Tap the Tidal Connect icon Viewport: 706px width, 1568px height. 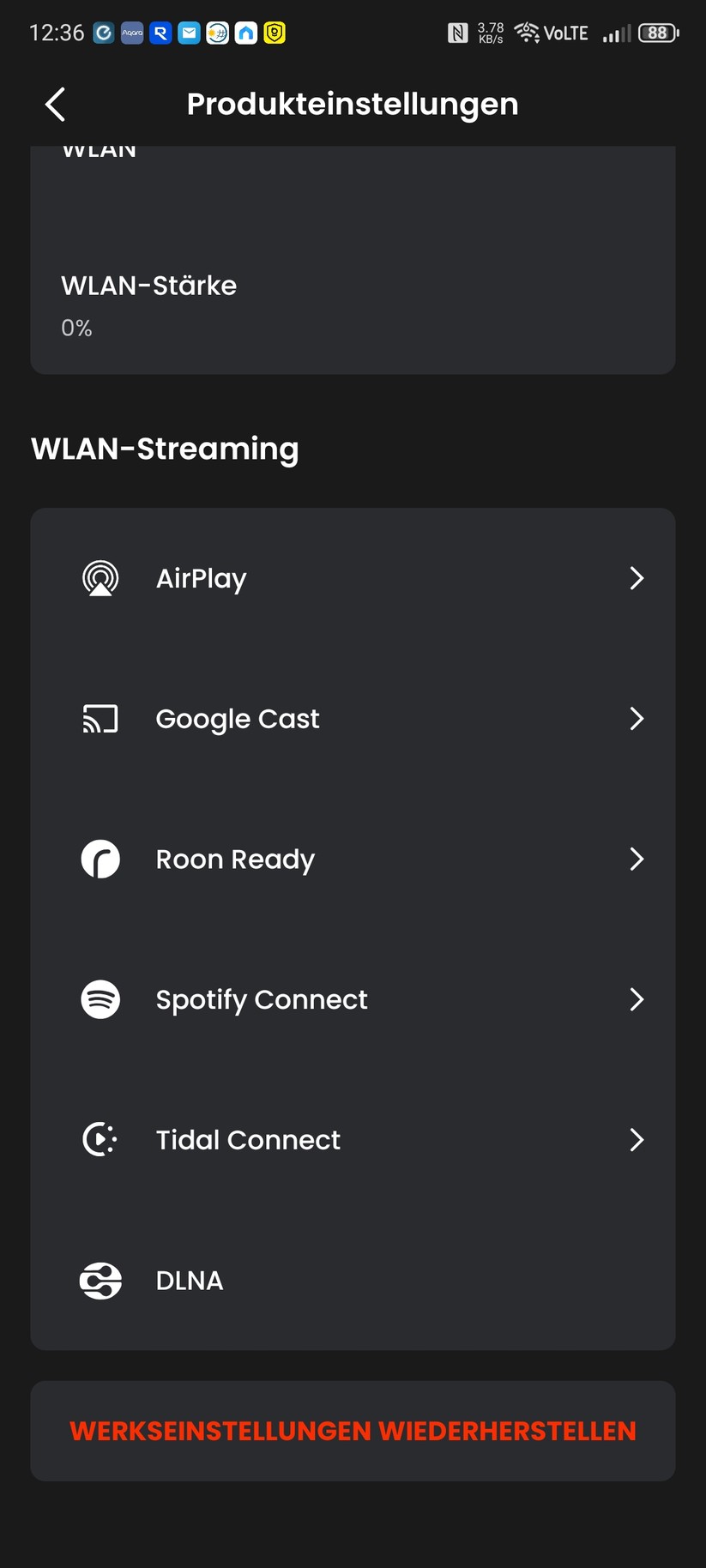(100, 1139)
